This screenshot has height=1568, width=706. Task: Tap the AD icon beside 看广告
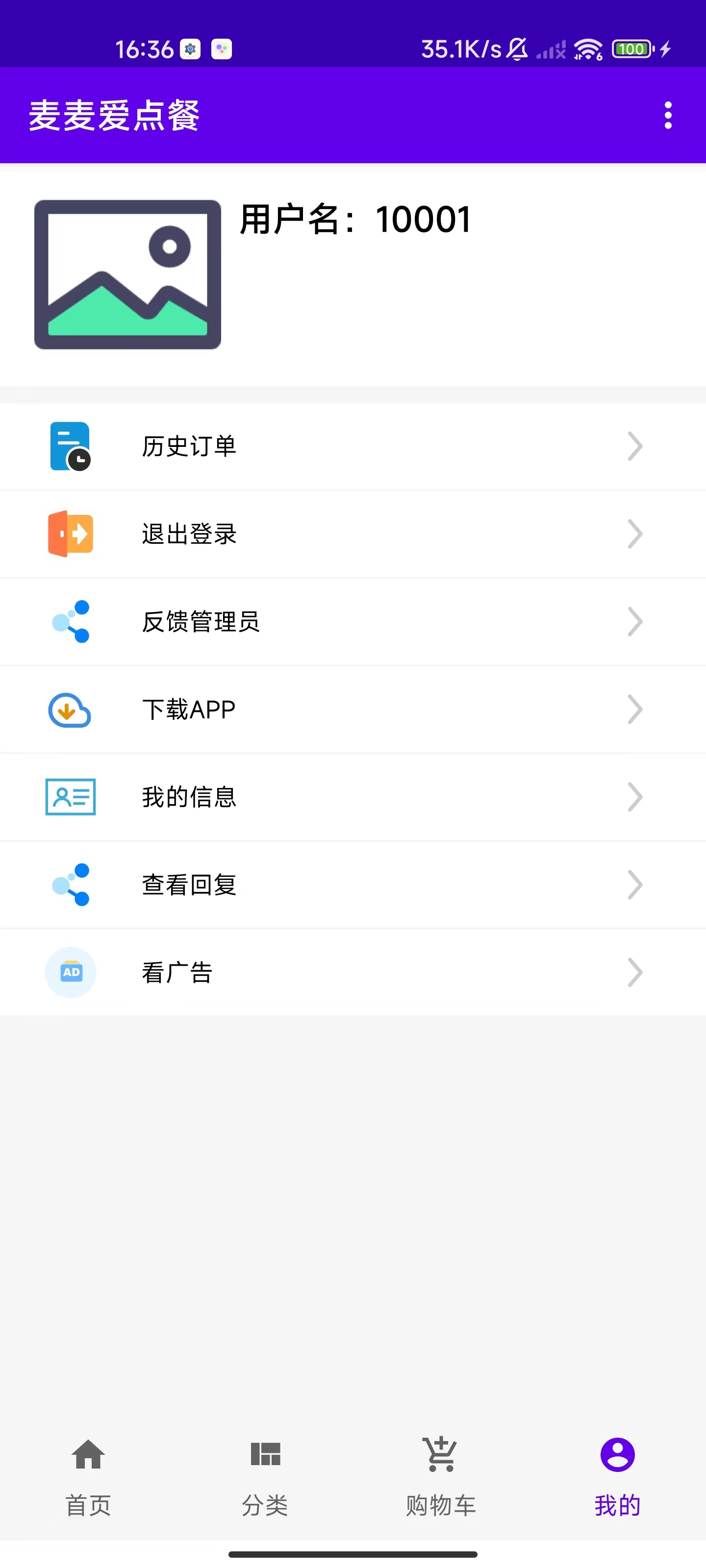tap(70, 972)
